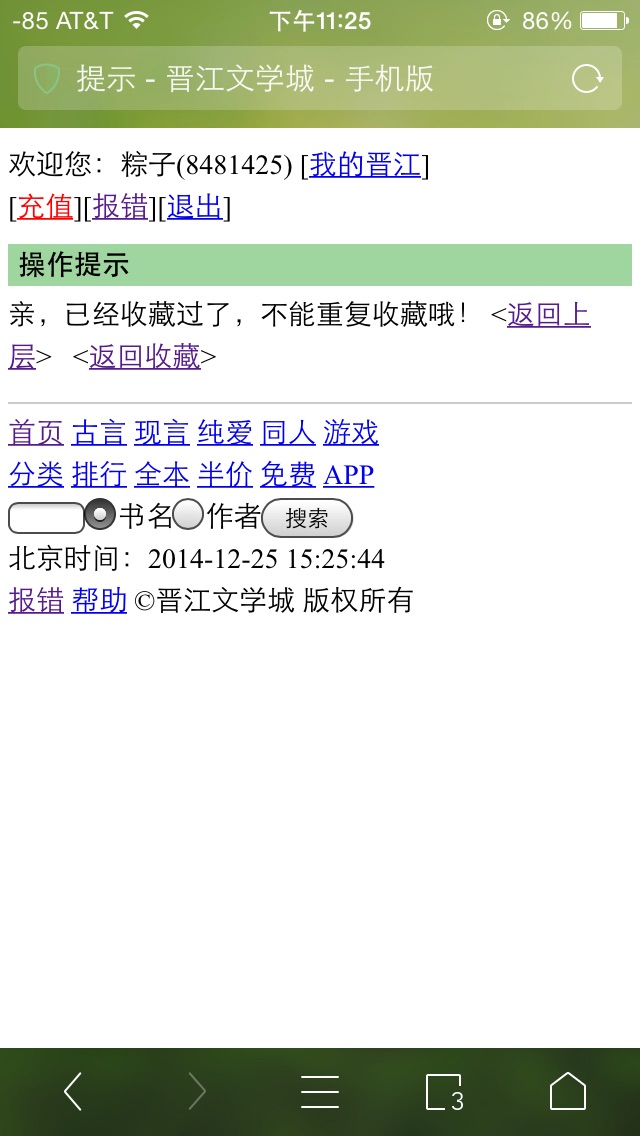Go to the browser home page

pos(568,1091)
